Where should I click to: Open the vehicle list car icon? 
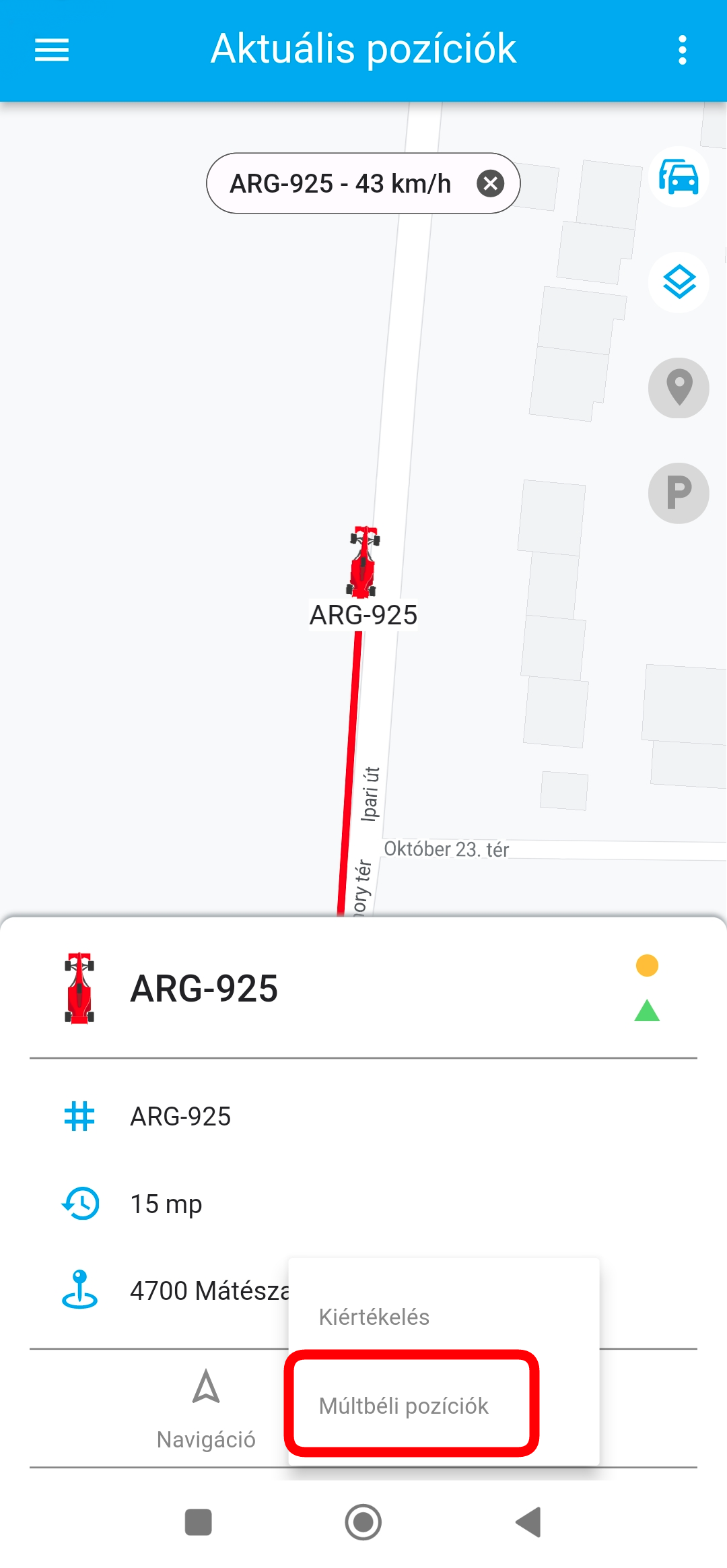679,177
